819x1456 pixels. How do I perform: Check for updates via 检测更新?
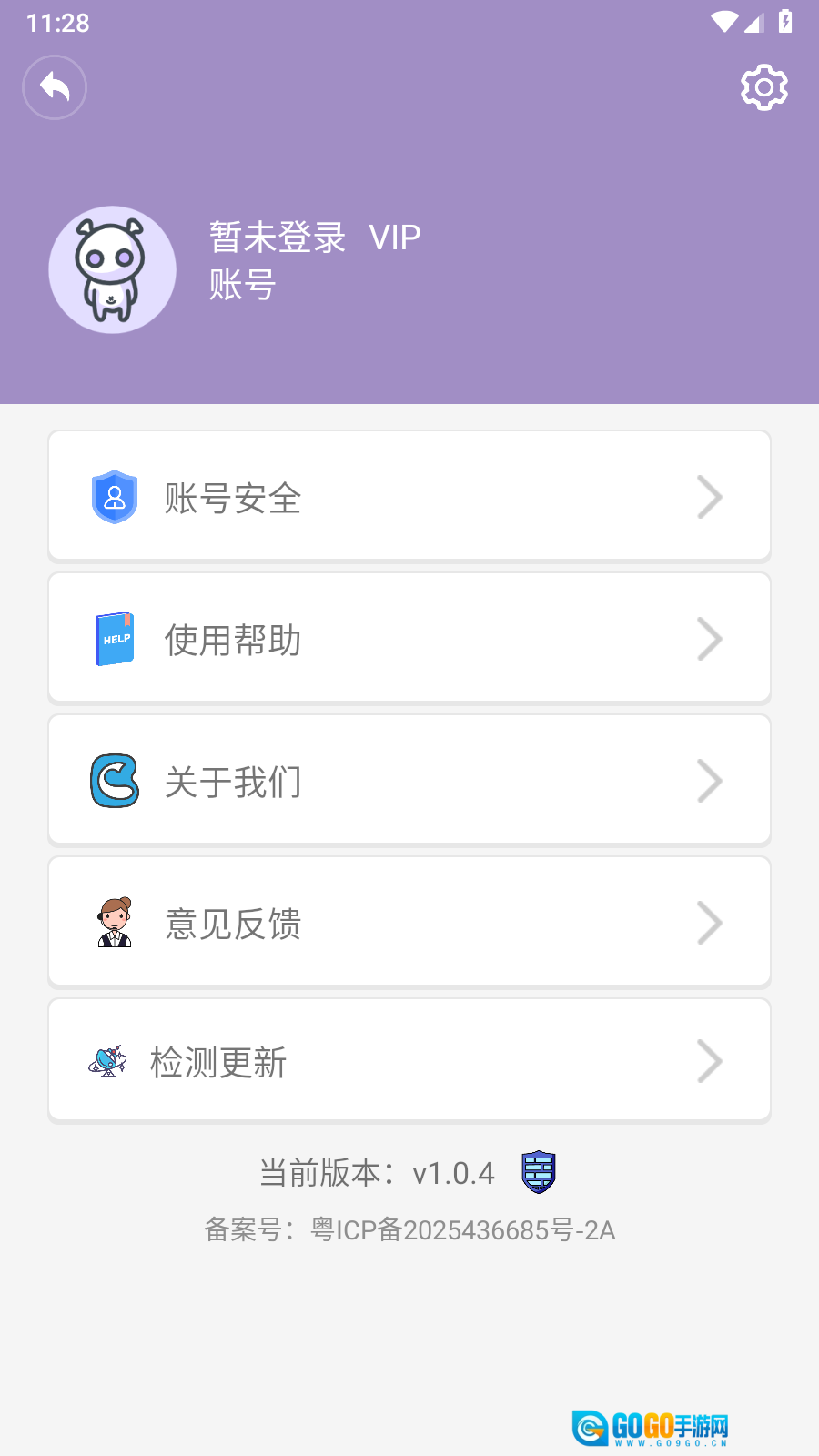pos(409,1061)
